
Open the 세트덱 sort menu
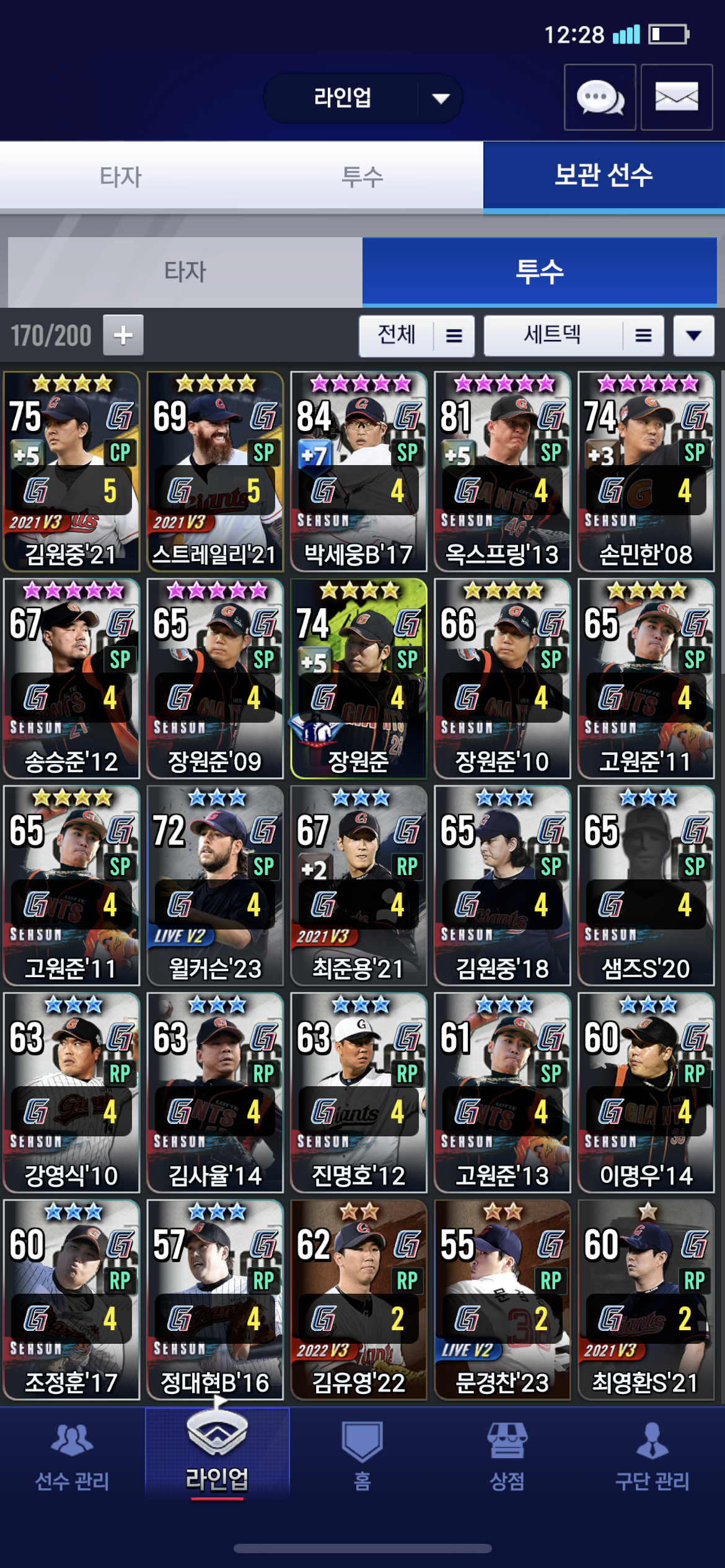(x=573, y=336)
